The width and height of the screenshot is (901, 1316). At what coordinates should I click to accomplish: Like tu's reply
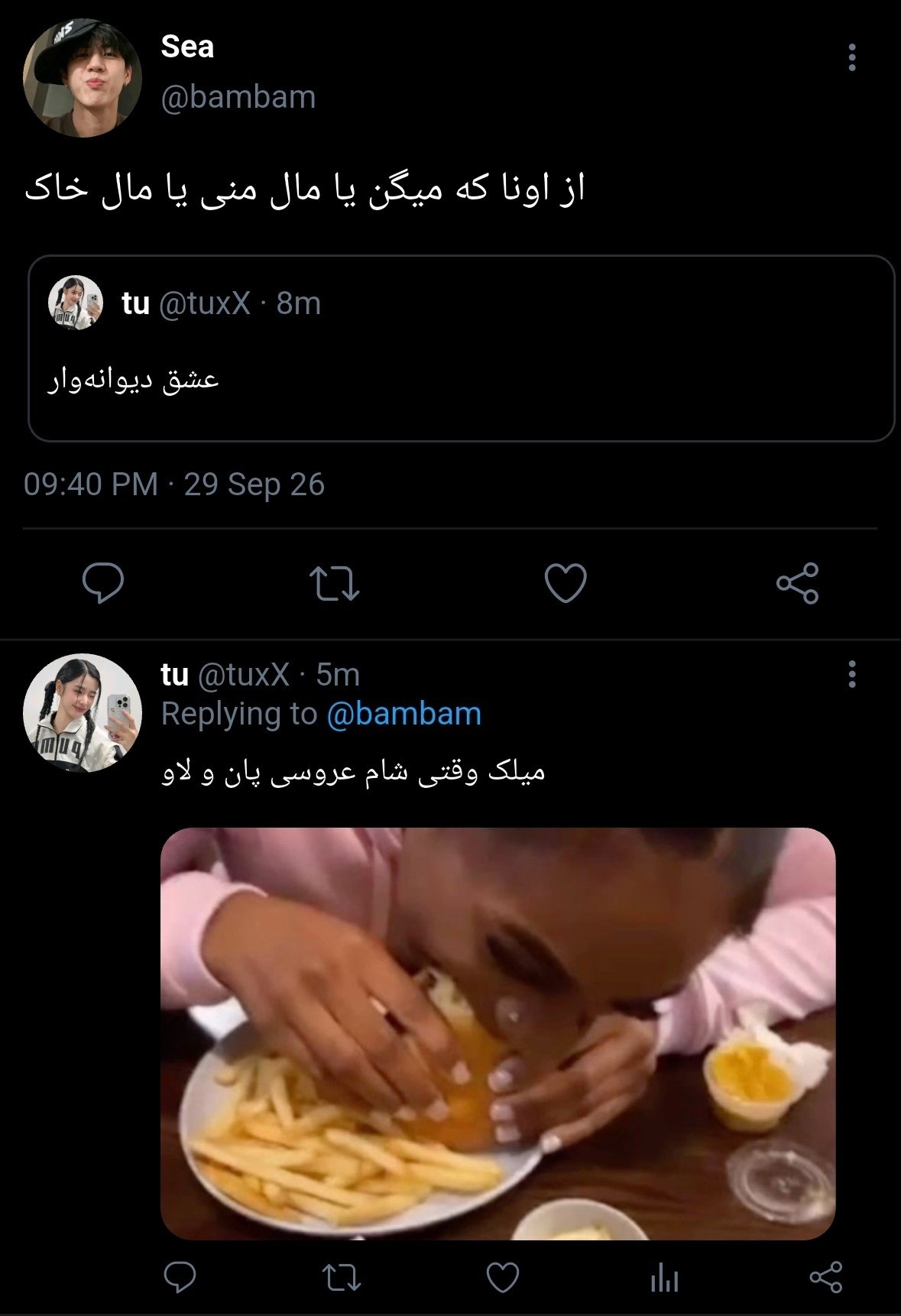(503, 1277)
